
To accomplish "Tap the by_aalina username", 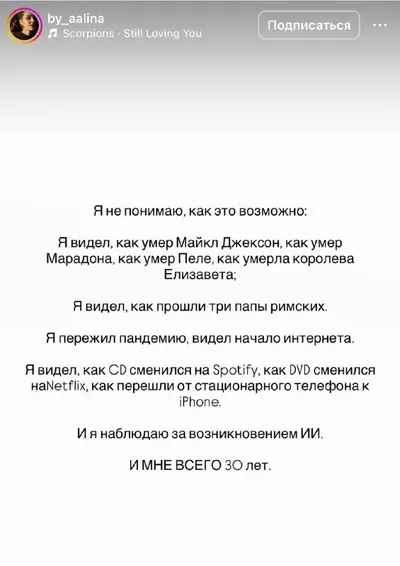I will pyautogui.click(x=76, y=18).
